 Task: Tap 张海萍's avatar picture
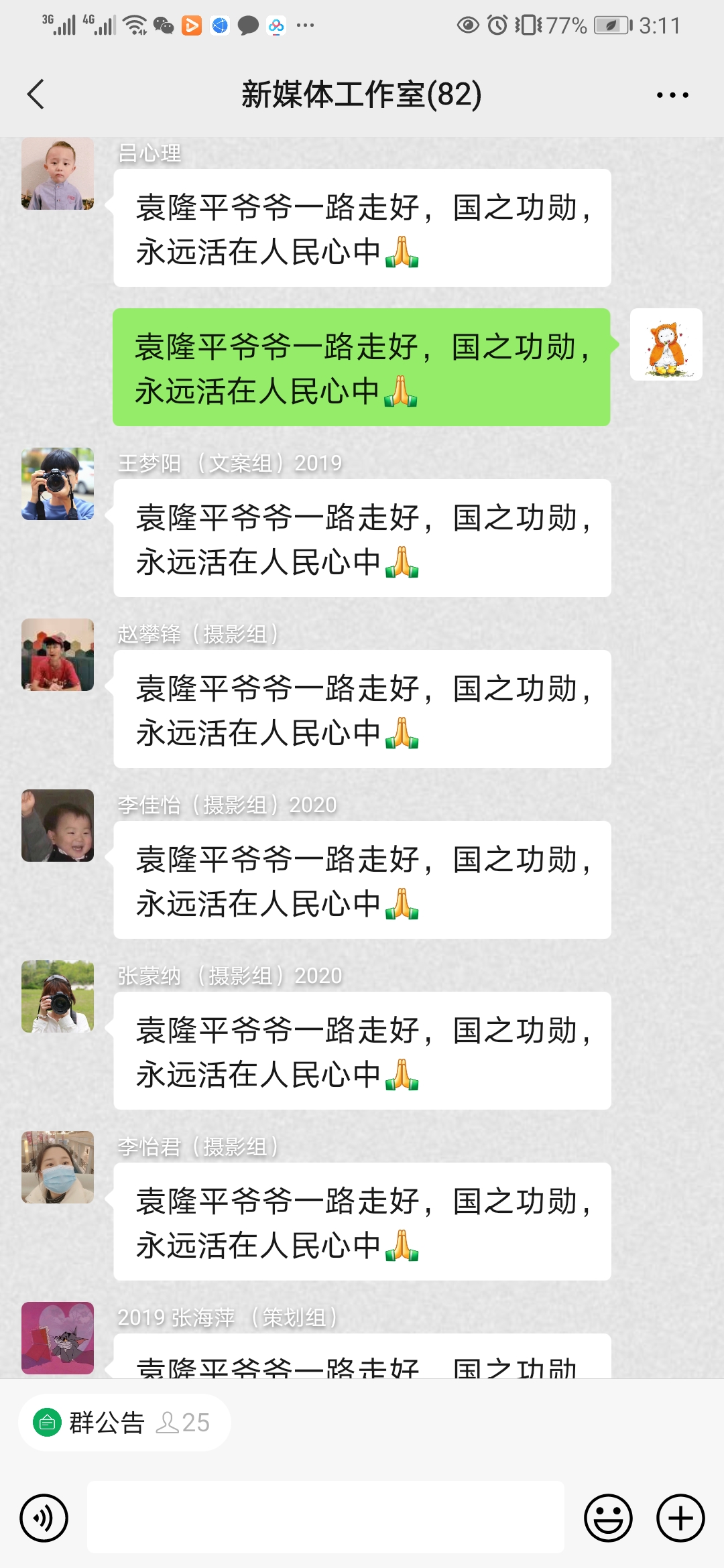point(58,1338)
